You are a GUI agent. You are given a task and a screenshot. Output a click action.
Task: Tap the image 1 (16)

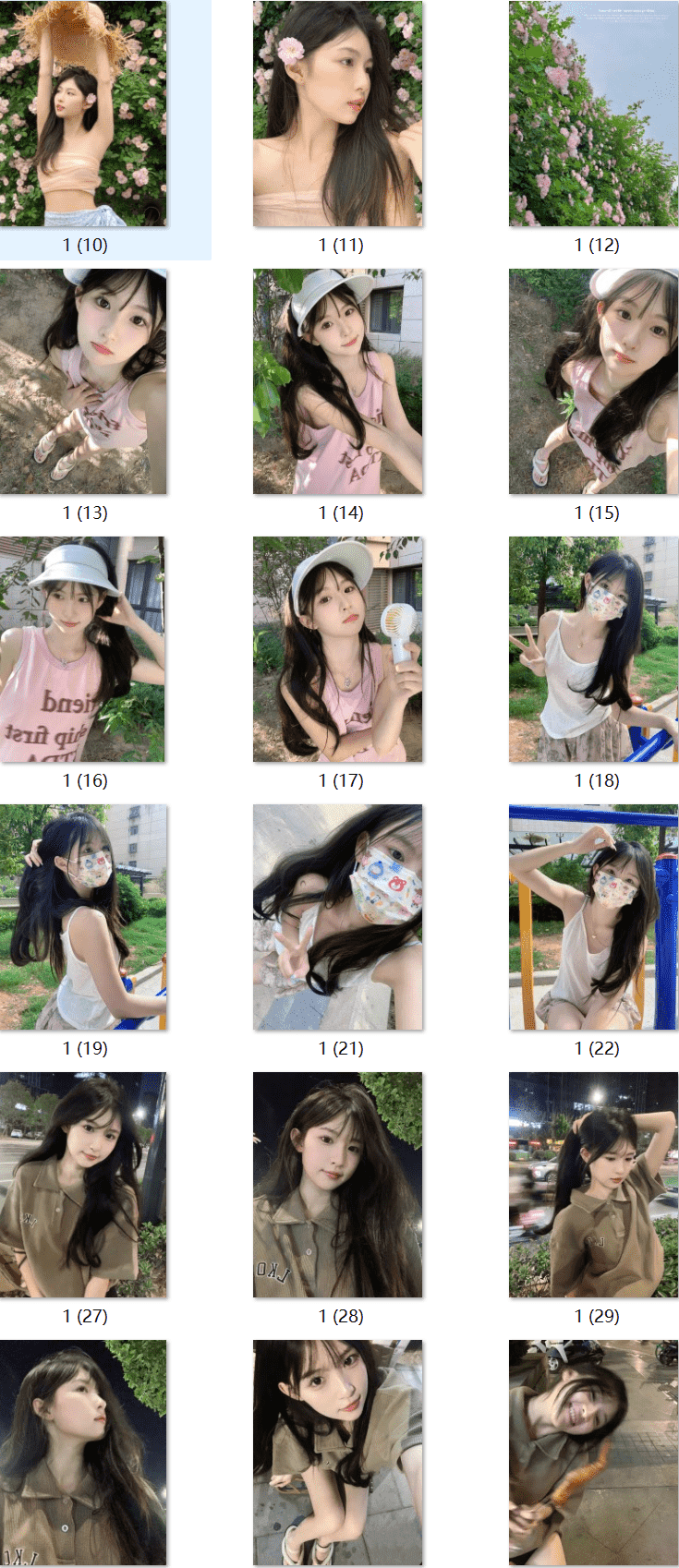click(x=84, y=649)
